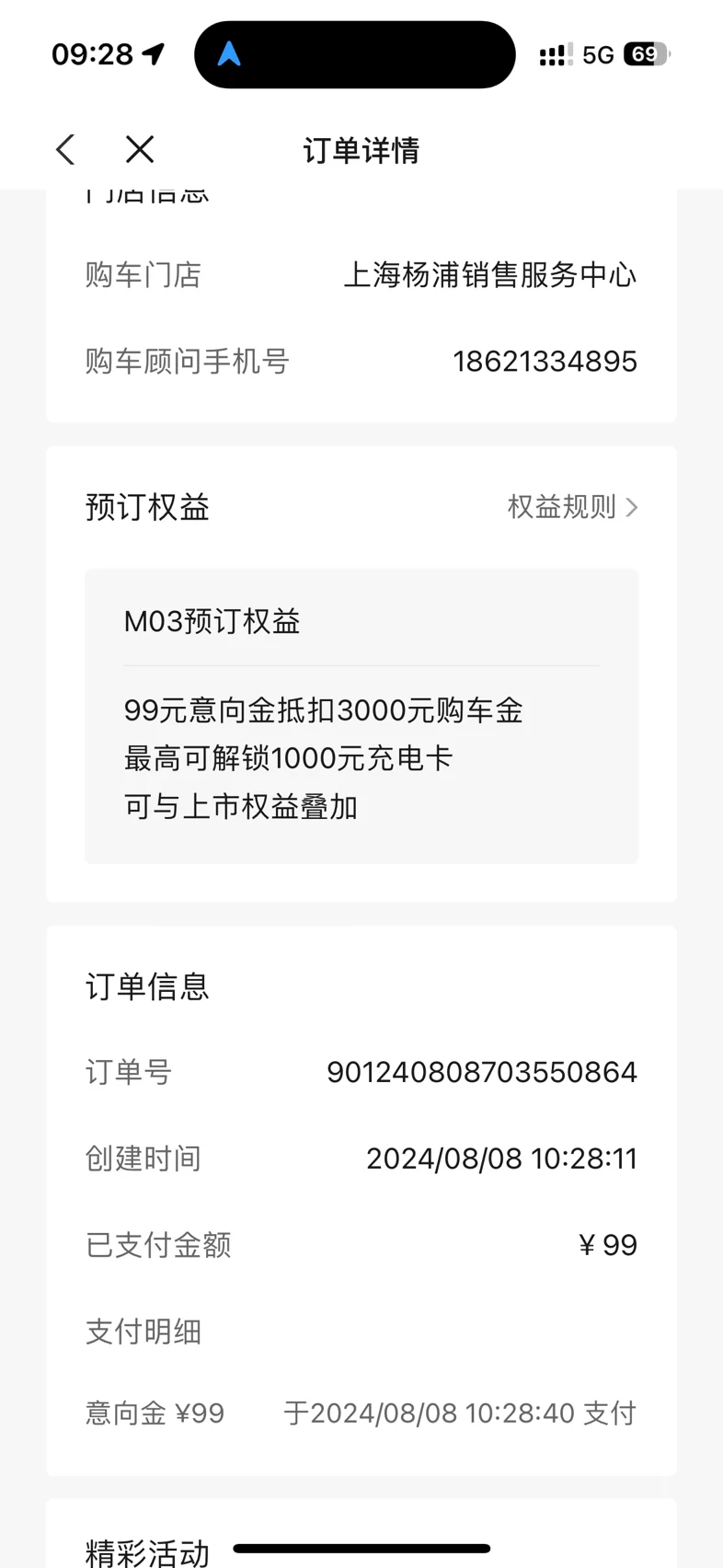This screenshot has width=723, height=1568.
Task: Tap the navigation pill in Dynamic Island
Action: point(354,55)
